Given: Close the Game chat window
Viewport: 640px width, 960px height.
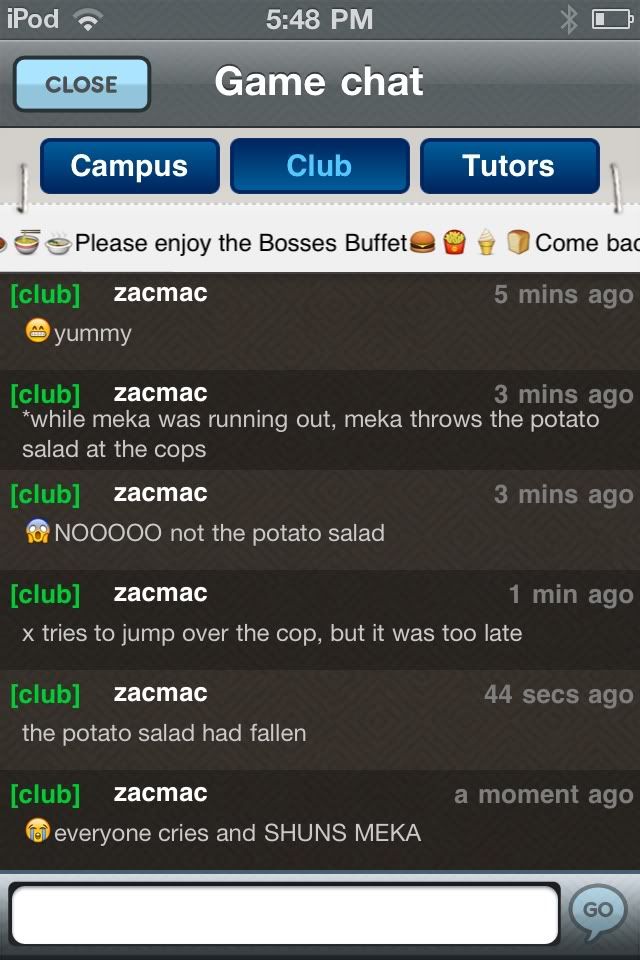Looking at the screenshot, I should coord(82,84).
